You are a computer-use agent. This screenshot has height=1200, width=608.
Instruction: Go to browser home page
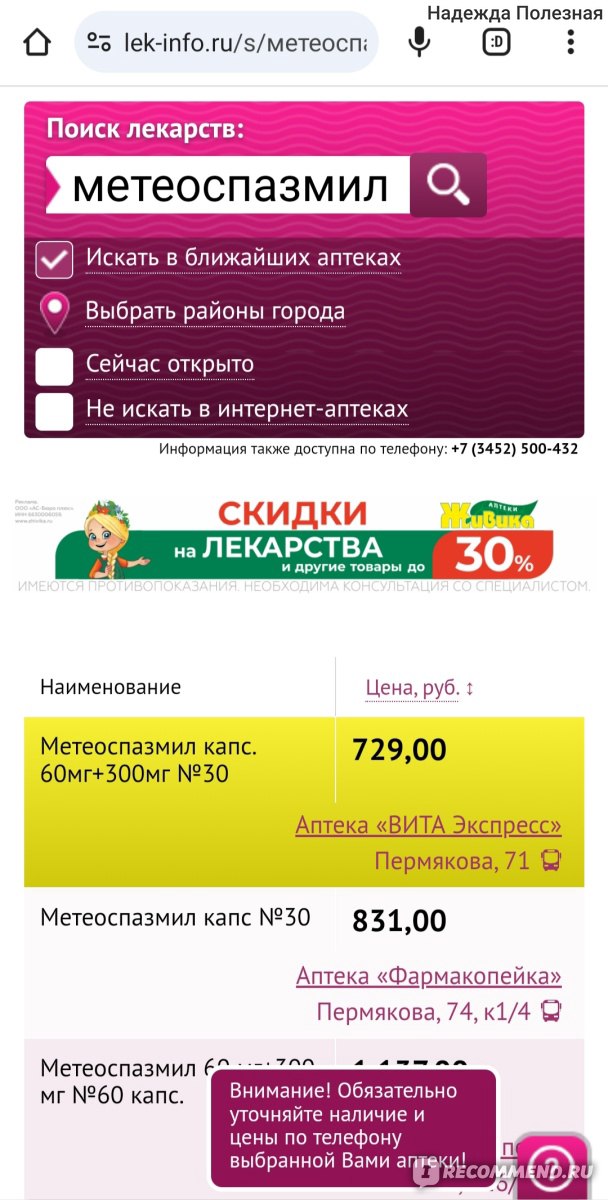pyautogui.click(x=36, y=43)
